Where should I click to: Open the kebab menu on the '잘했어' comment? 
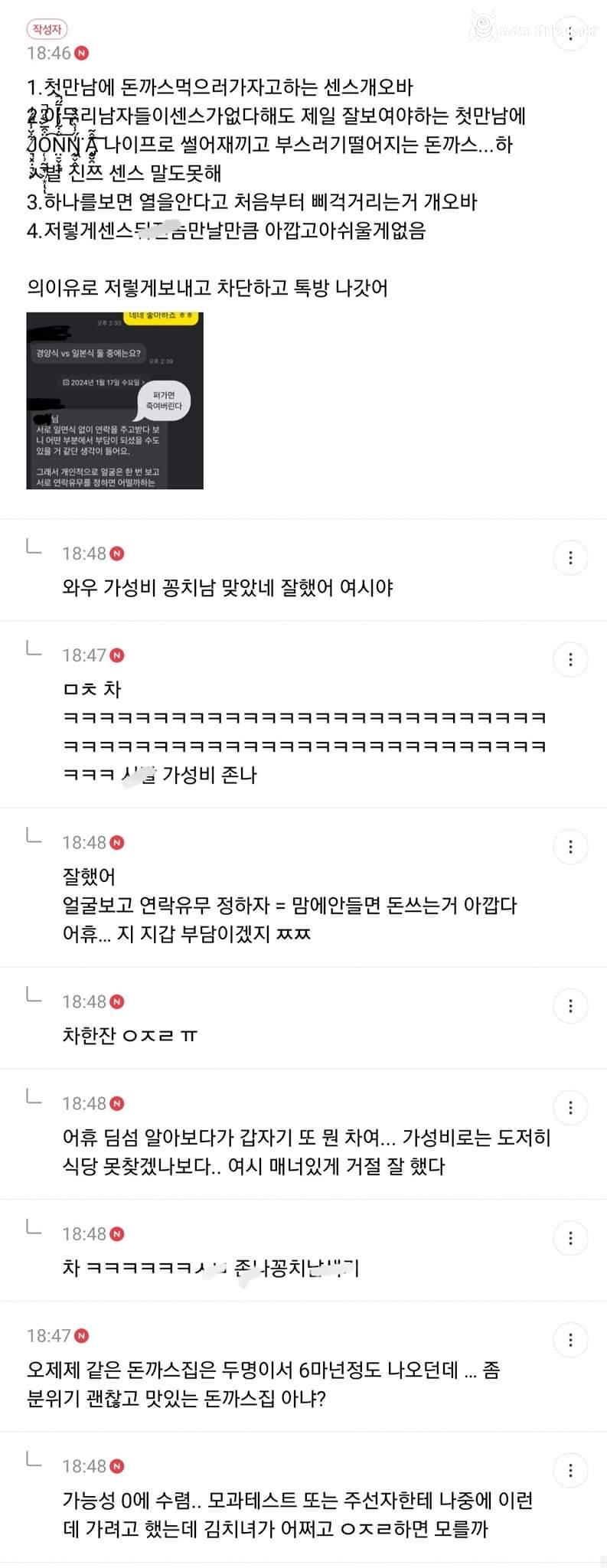pyautogui.click(x=569, y=846)
